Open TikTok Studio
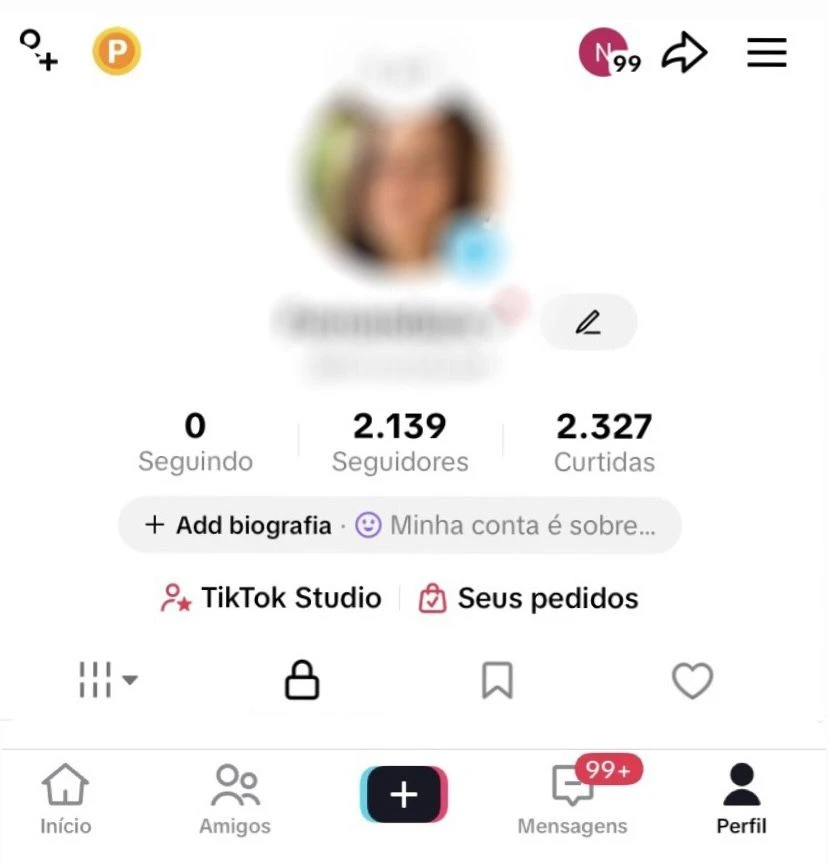Screen dimensions: 828x867 [x=272, y=598]
